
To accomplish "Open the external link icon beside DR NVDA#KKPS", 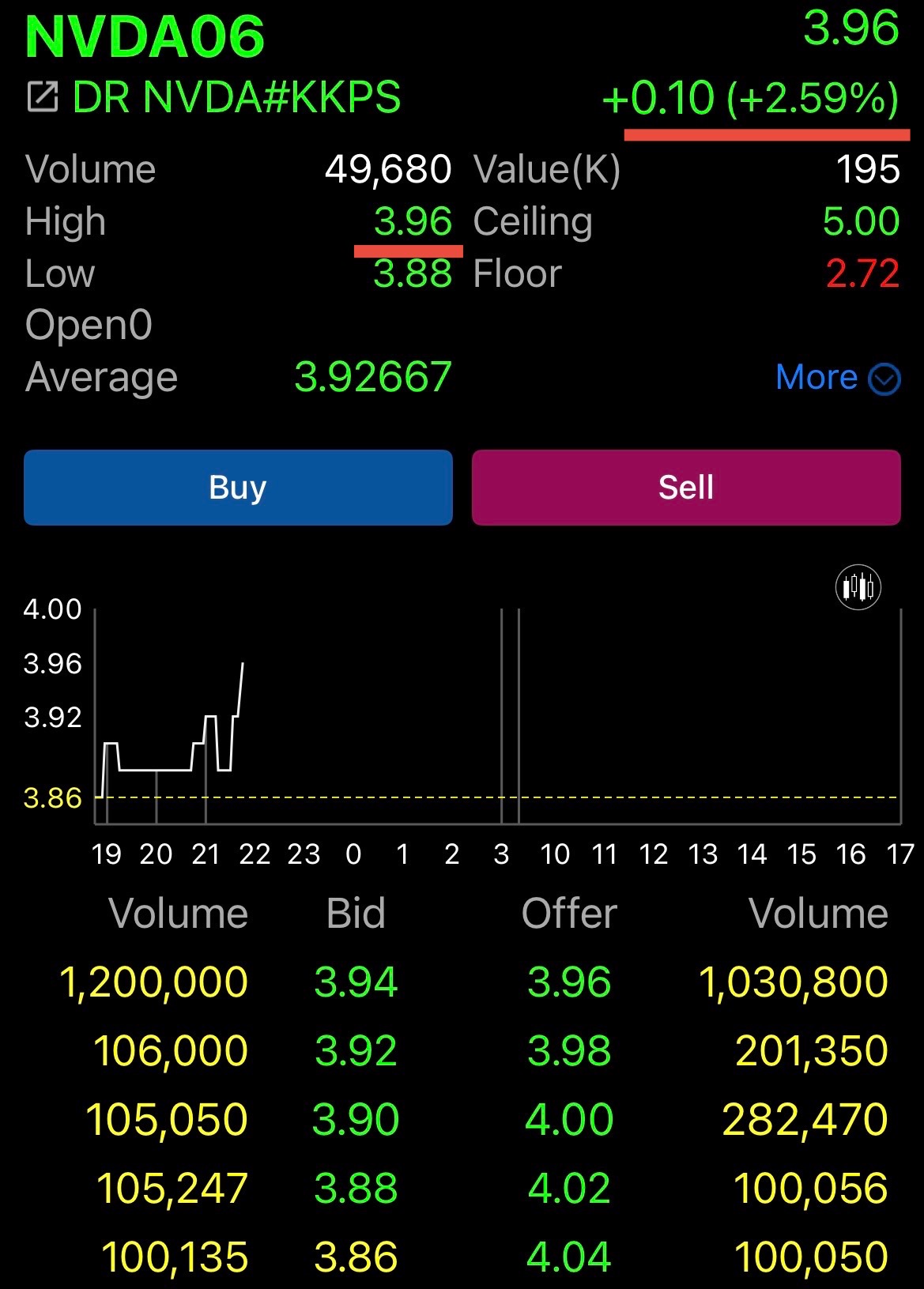I will pos(43,98).
